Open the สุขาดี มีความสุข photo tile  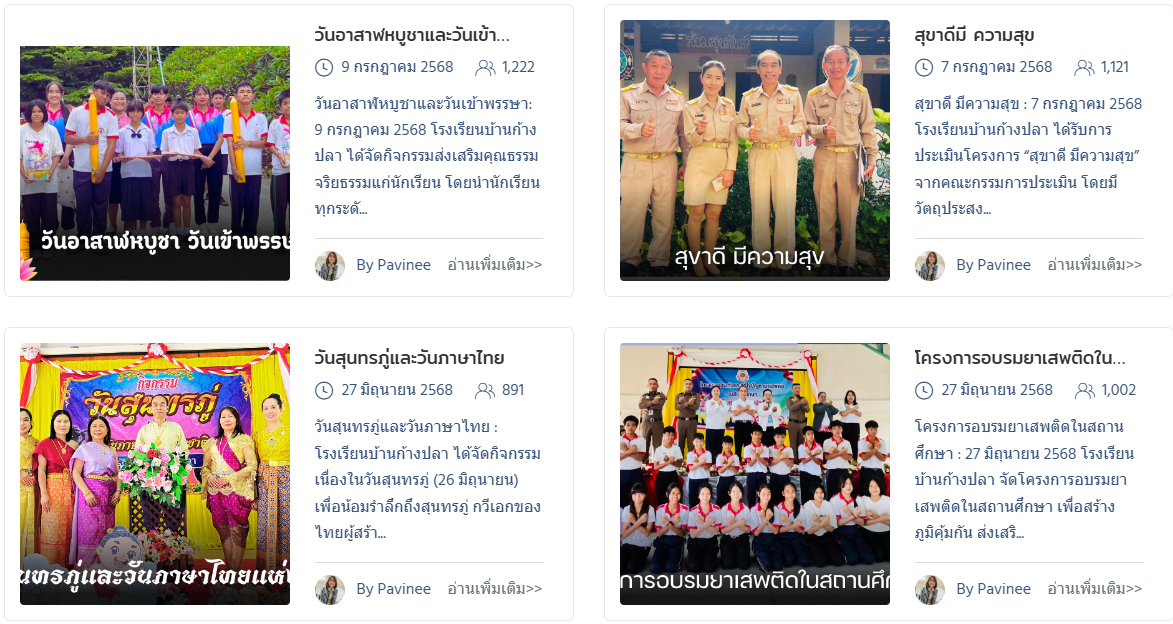coord(755,150)
